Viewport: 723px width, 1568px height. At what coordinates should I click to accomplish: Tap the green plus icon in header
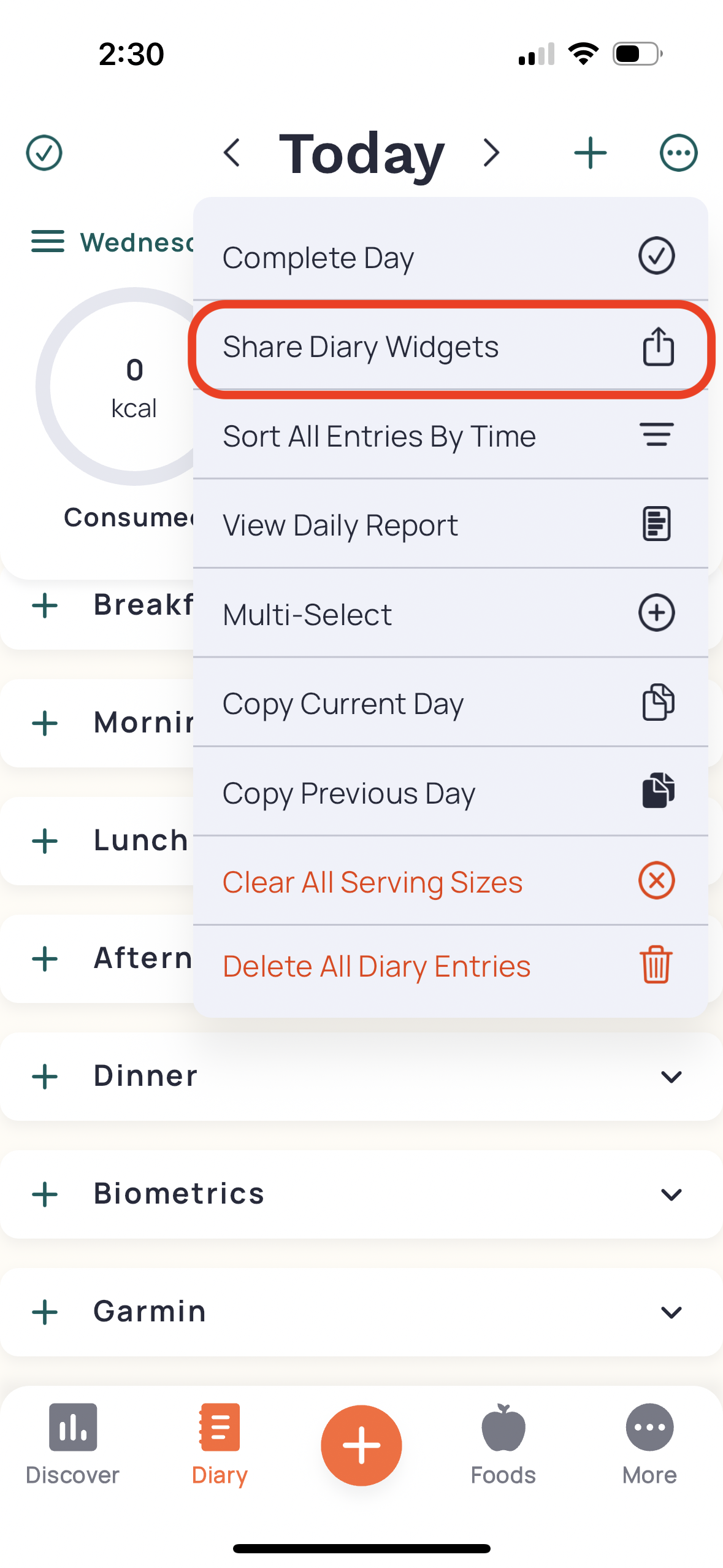pyautogui.click(x=590, y=153)
